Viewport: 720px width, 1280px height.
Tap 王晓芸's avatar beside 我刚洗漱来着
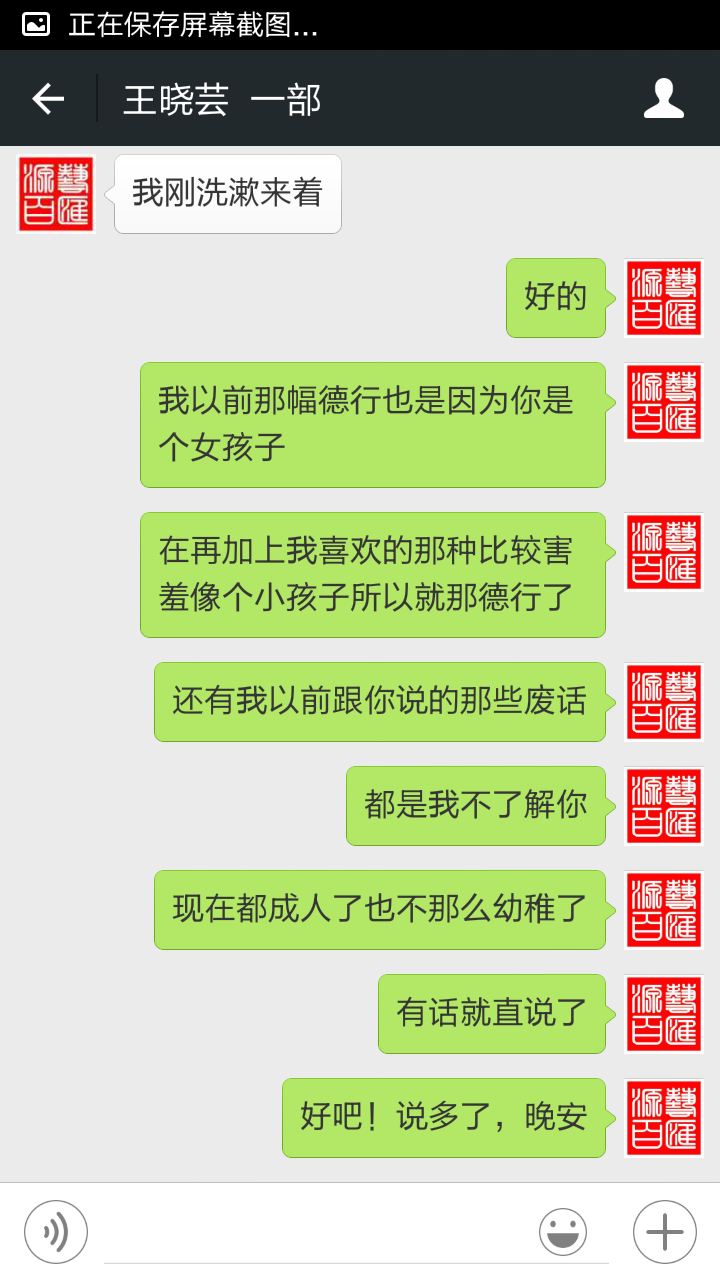point(56,194)
